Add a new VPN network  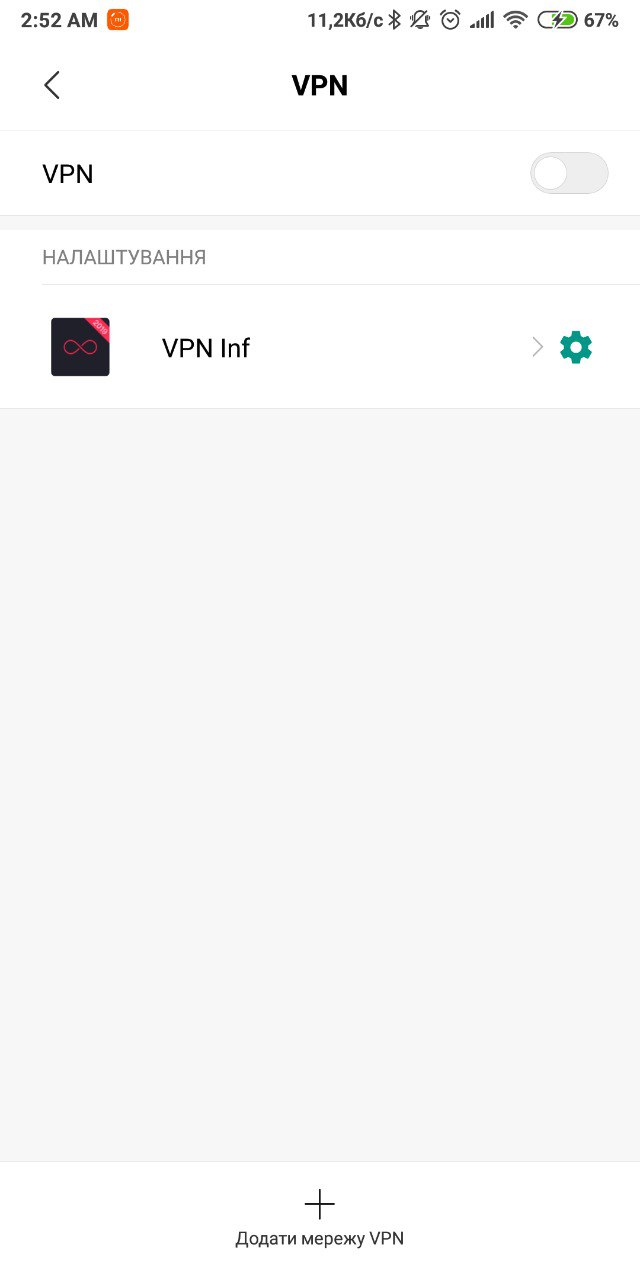320,1218
